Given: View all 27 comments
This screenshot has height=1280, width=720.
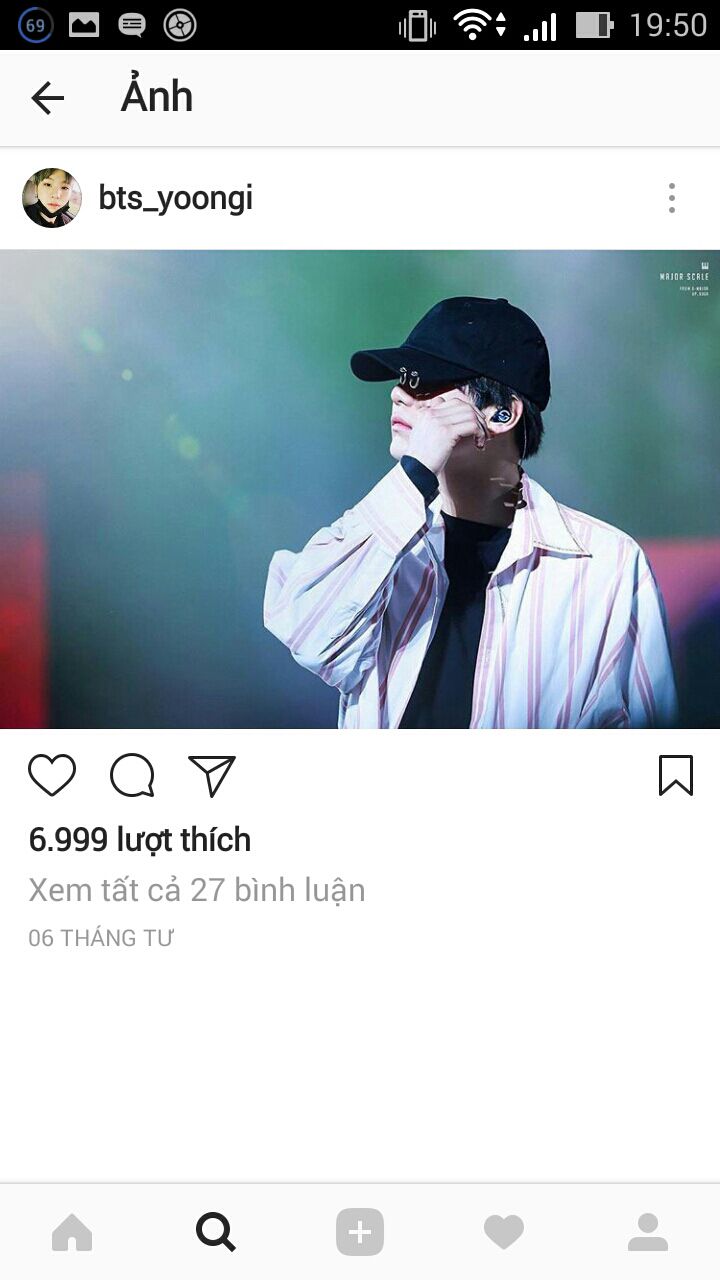Looking at the screenshot, I should pyautogui.click(x=197, y=890).
